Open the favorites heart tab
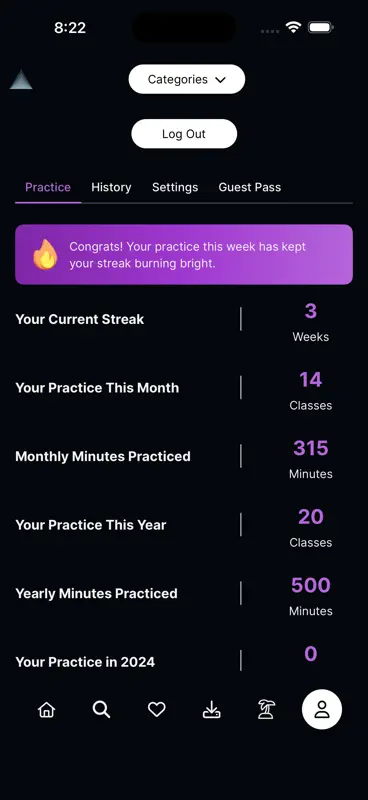This screenshot has height=800, width=368. (157, 709)
